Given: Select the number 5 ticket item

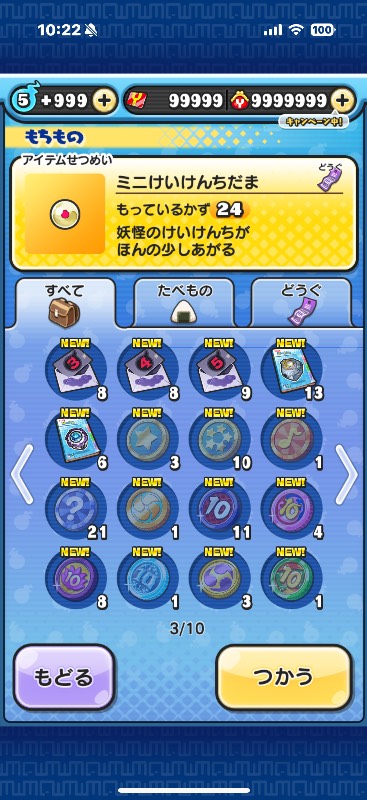Looking at the screenshot, I should click(220, 368).
